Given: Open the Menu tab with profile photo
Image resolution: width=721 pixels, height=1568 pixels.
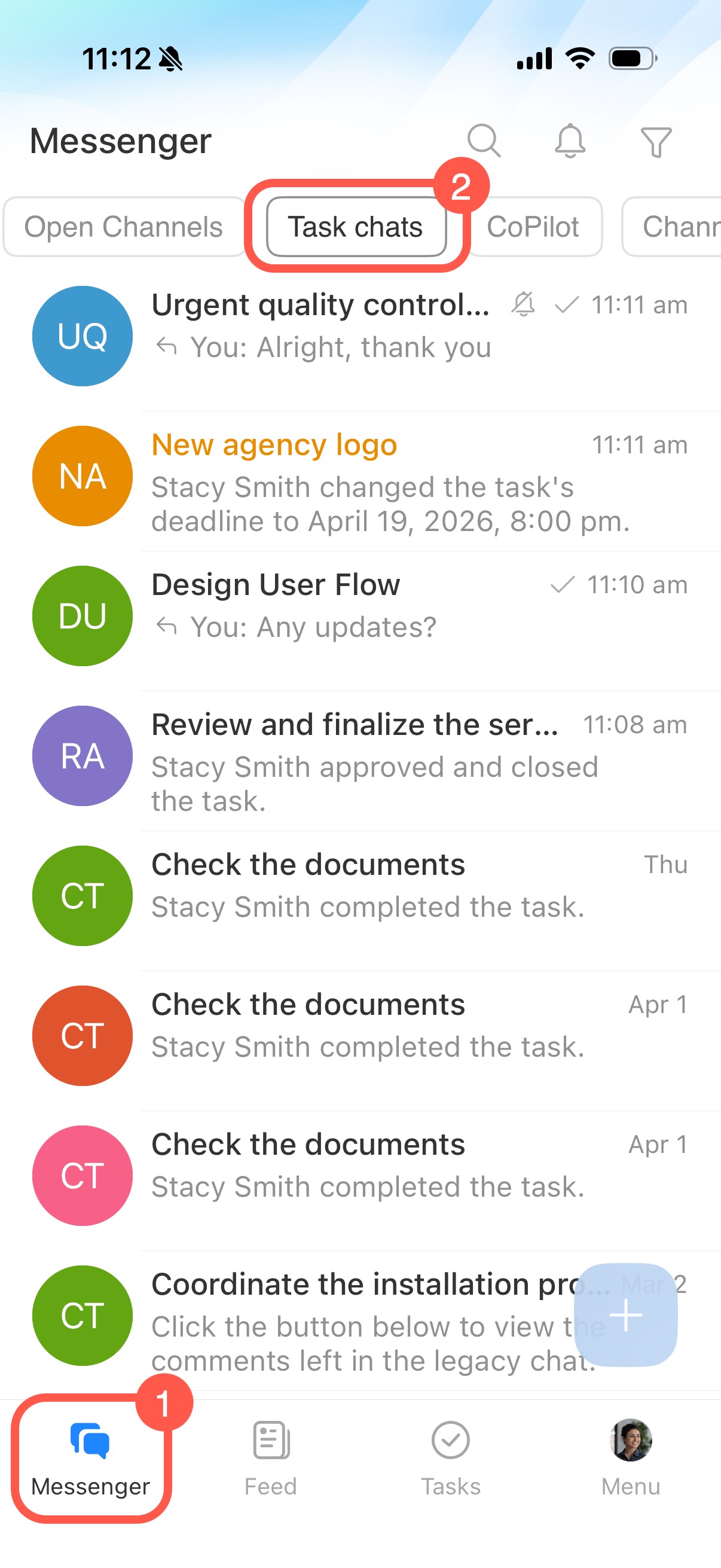Looking at the screenshot, I should [630, 1459].
